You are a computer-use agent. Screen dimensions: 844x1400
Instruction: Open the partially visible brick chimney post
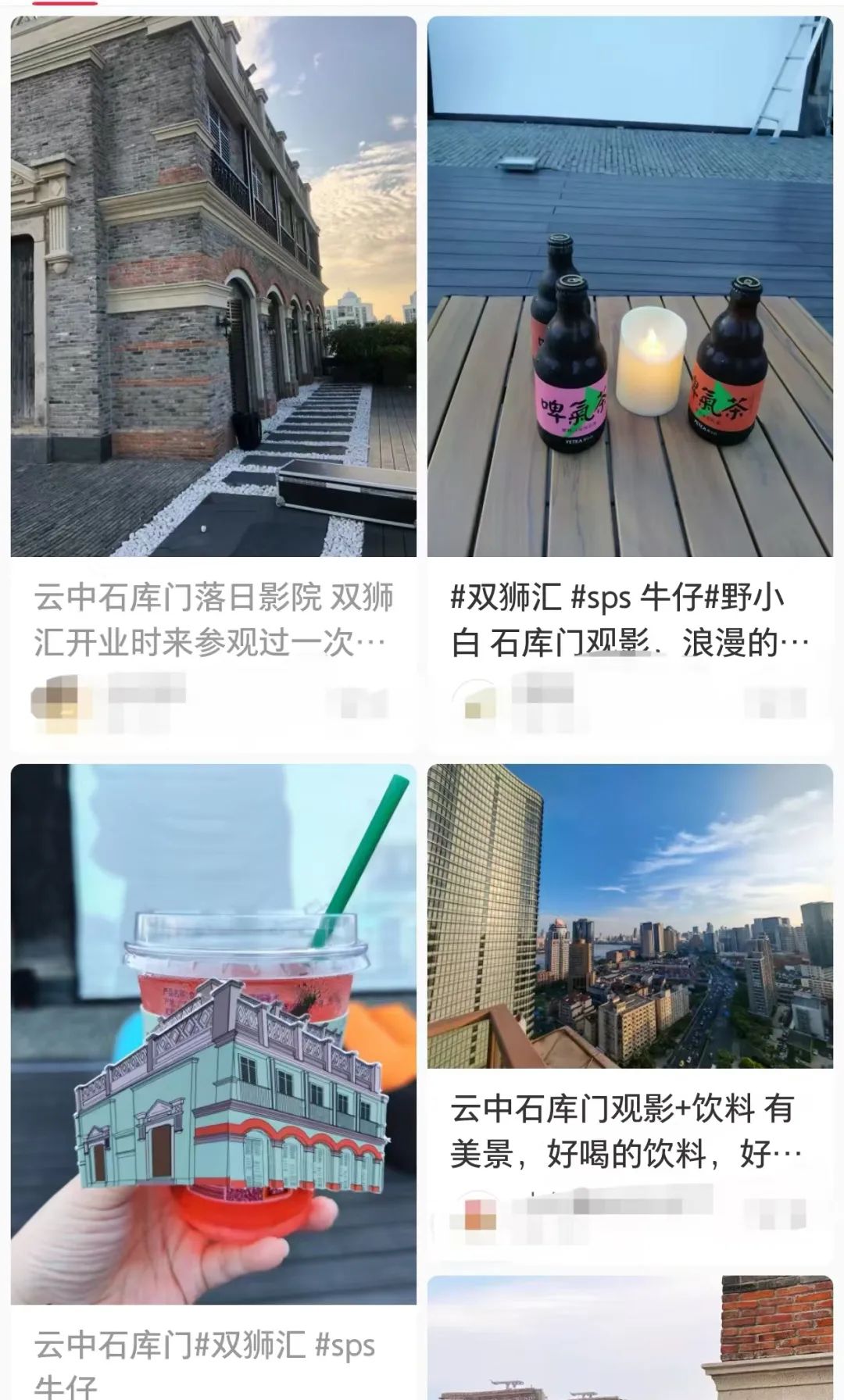(630, 1340)
